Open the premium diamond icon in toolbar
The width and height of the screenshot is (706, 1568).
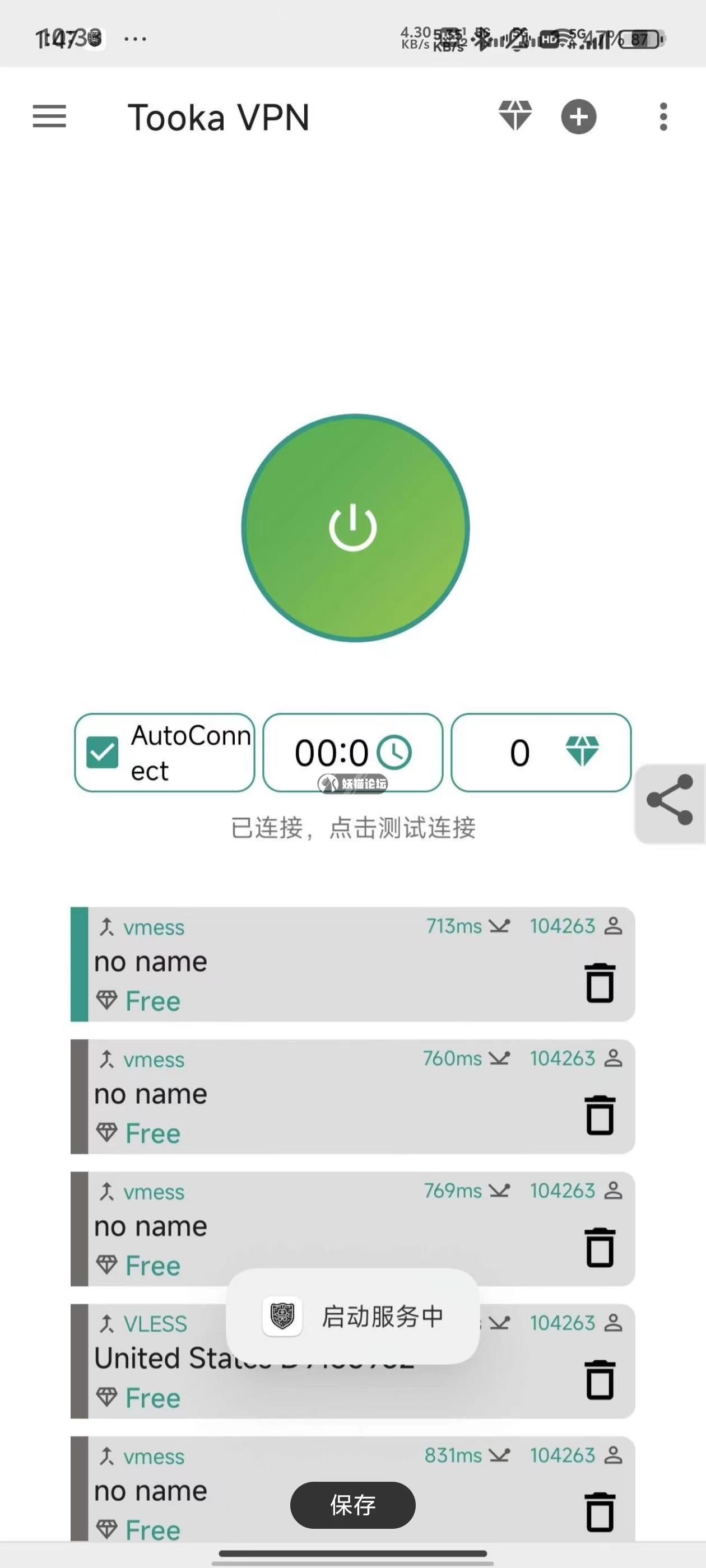pos(515,116)
